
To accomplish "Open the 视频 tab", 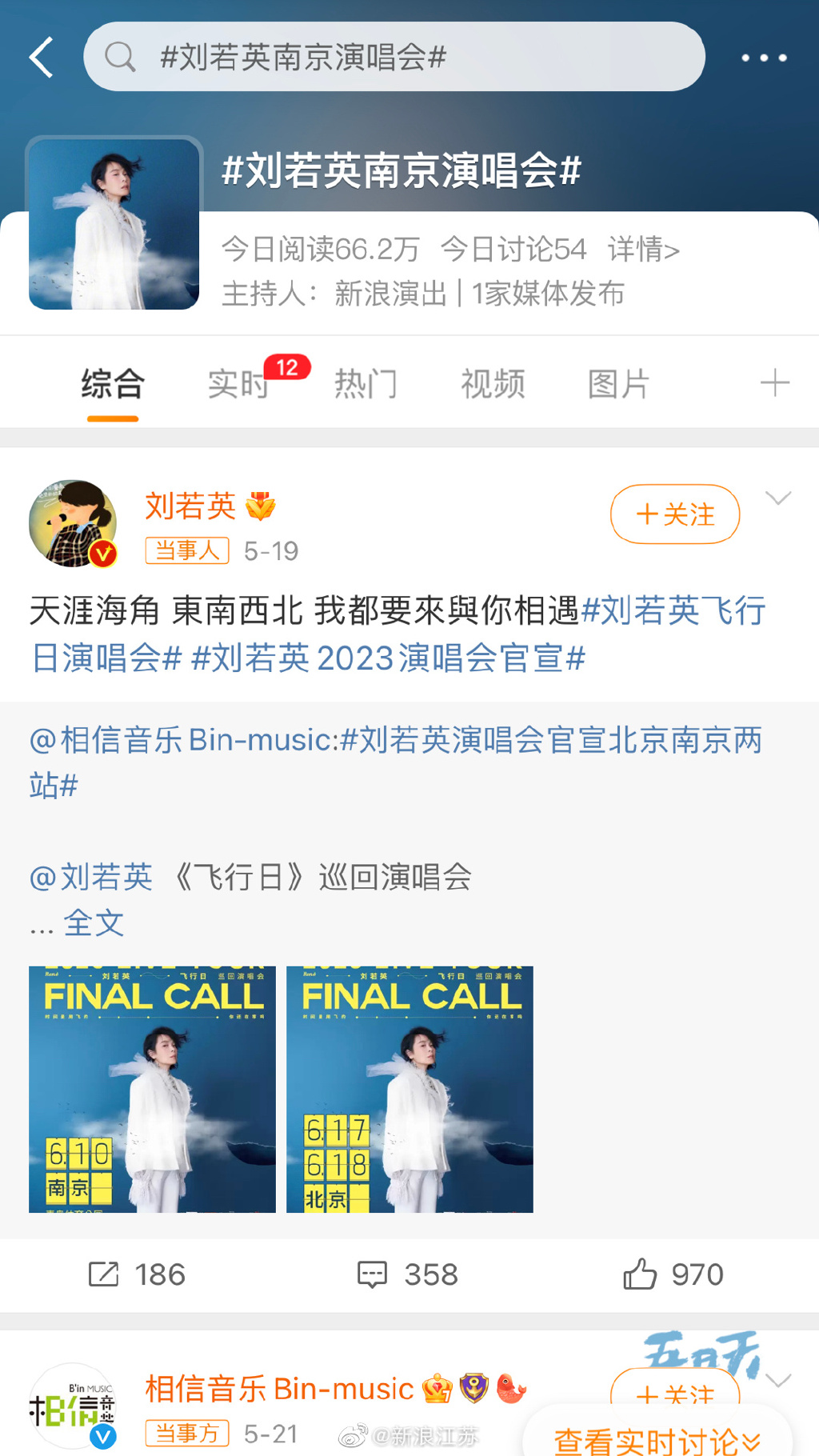I will 492,382.
